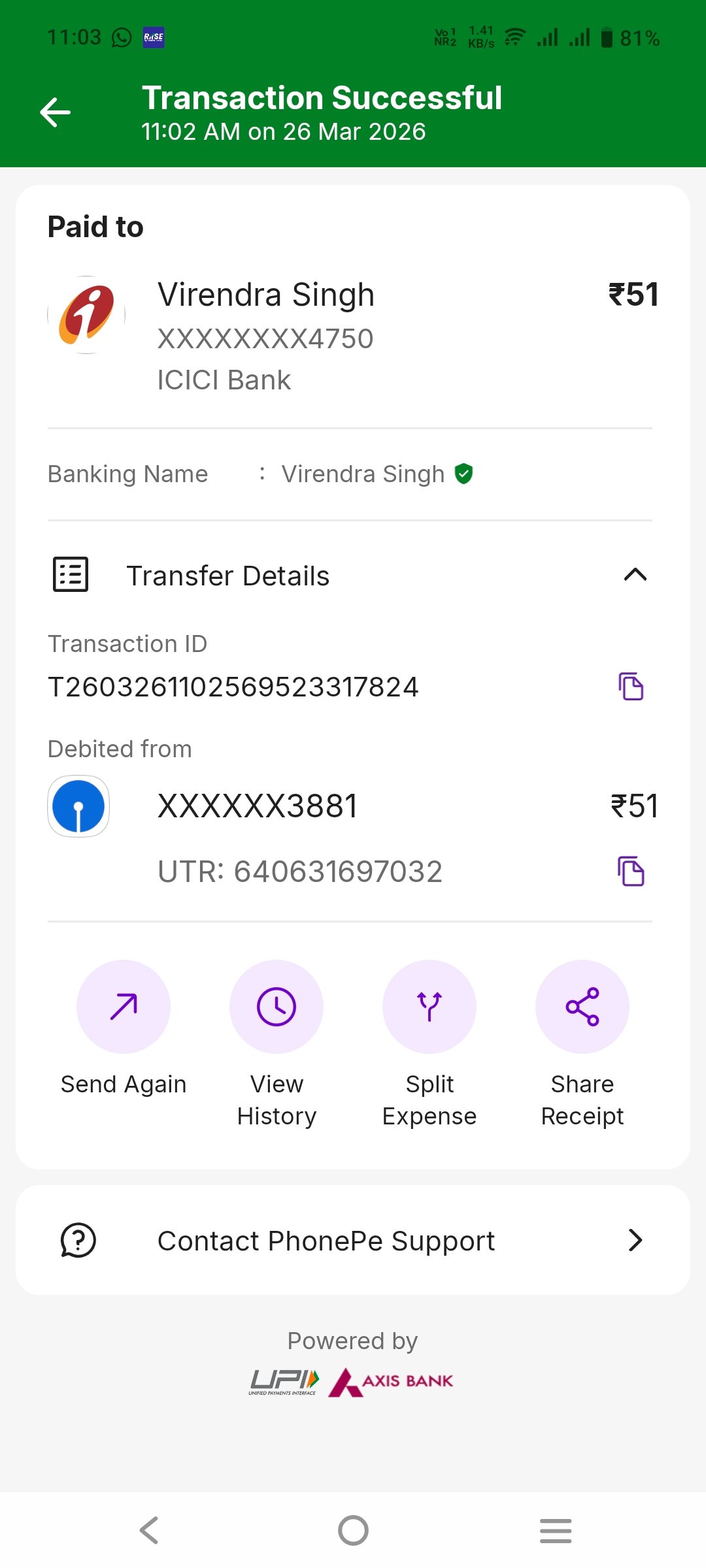Screen dimensions: 706x1568
Task: Tap the system home button
Action: [353, 1530]
